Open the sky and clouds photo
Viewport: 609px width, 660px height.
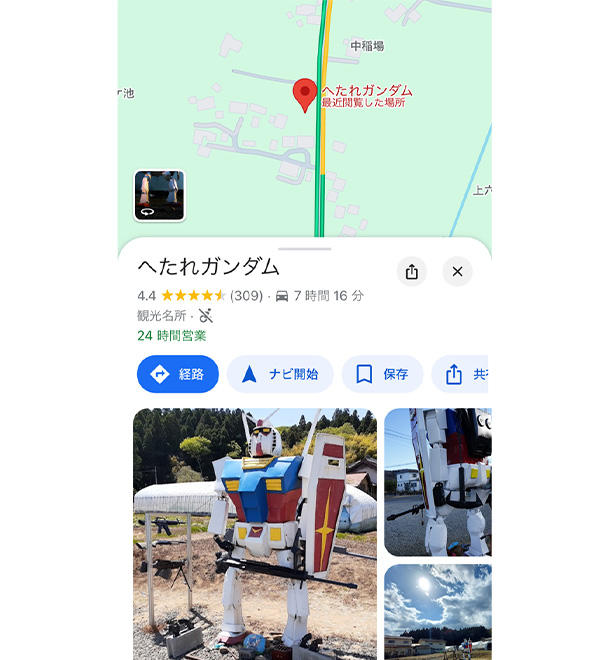click(x=437, y=610)
